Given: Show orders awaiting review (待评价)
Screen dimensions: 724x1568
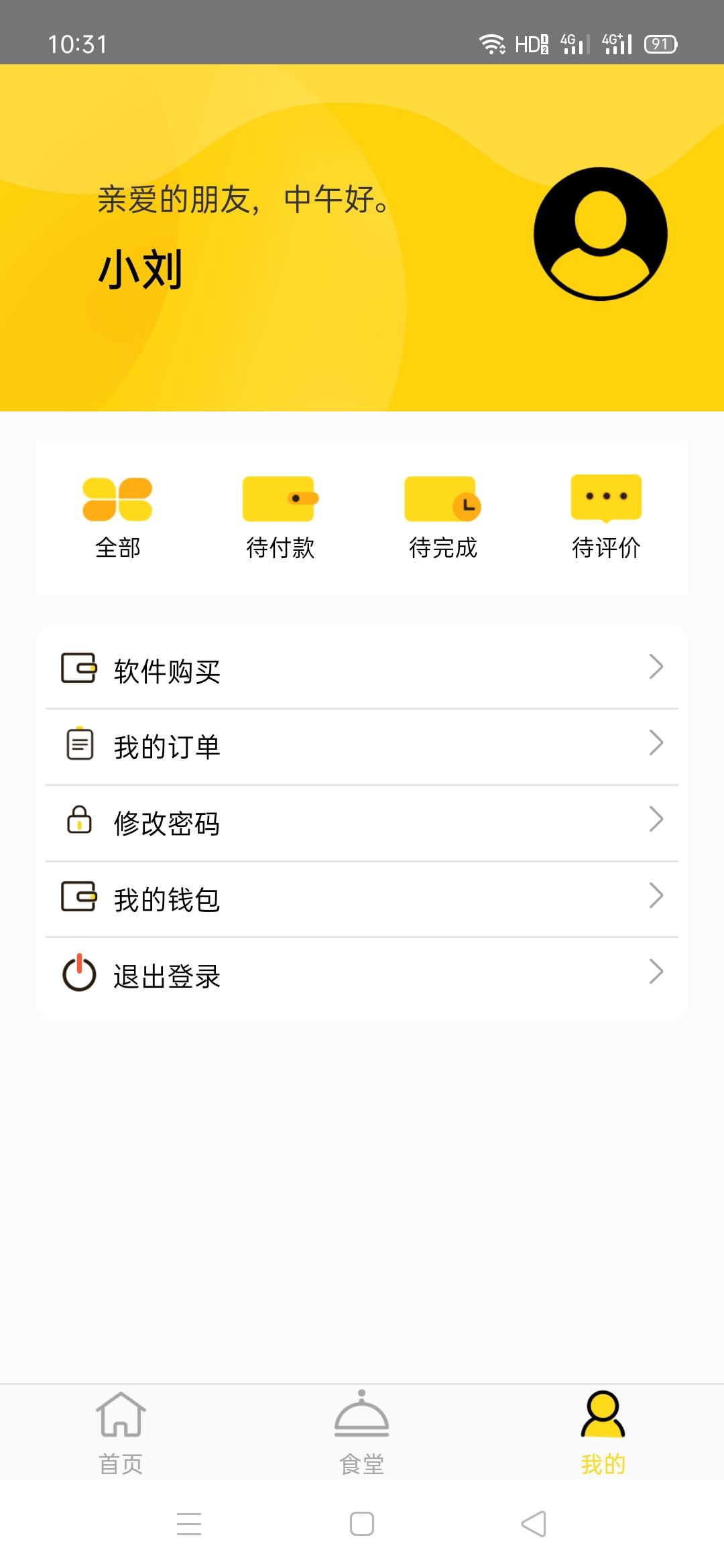Looking at the screenshot, I should coord(606,517).
